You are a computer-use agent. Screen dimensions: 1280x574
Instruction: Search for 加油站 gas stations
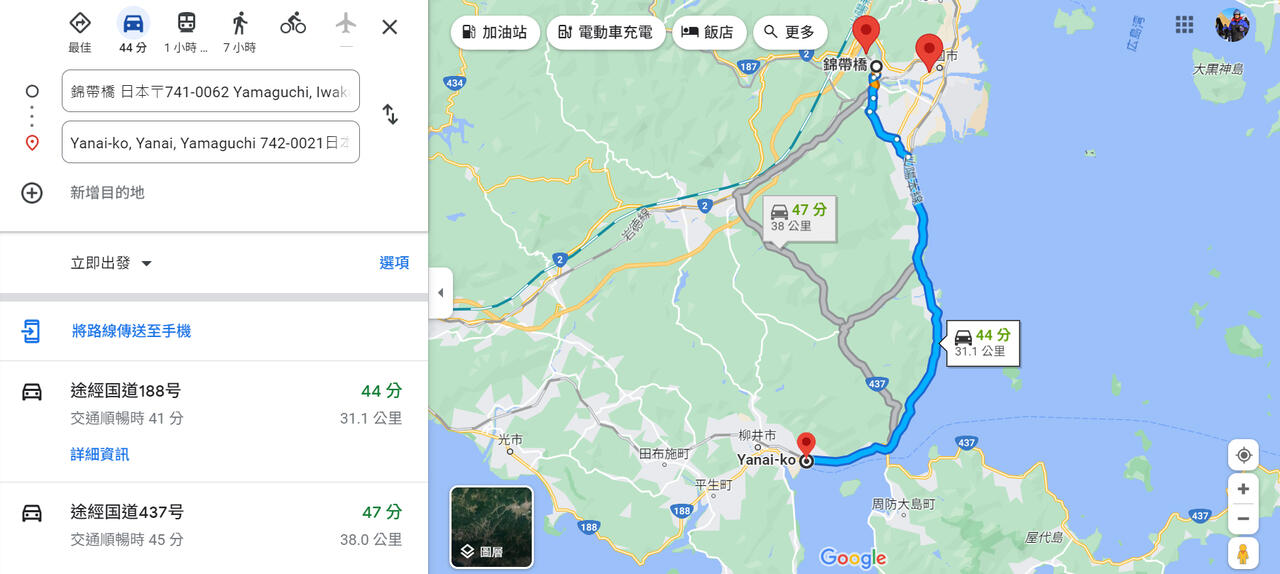pos(496,32)
